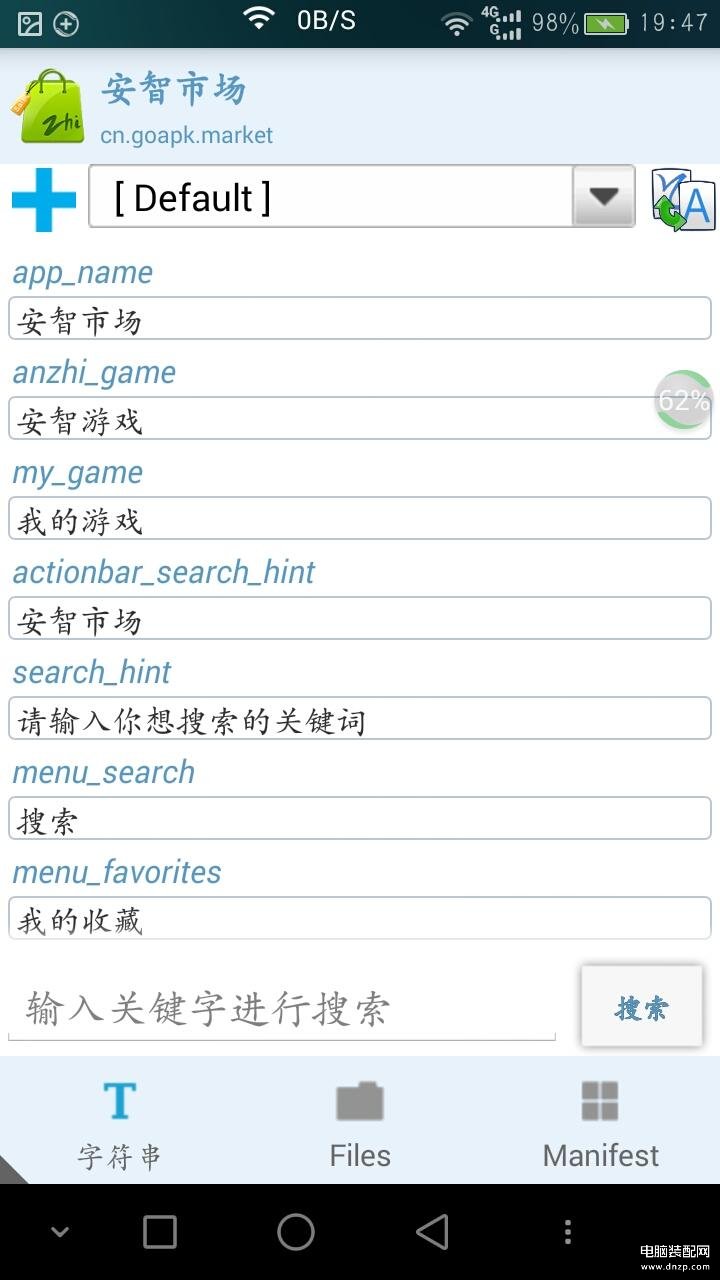
Task: Edit the my_game text field
Action: 360,519
